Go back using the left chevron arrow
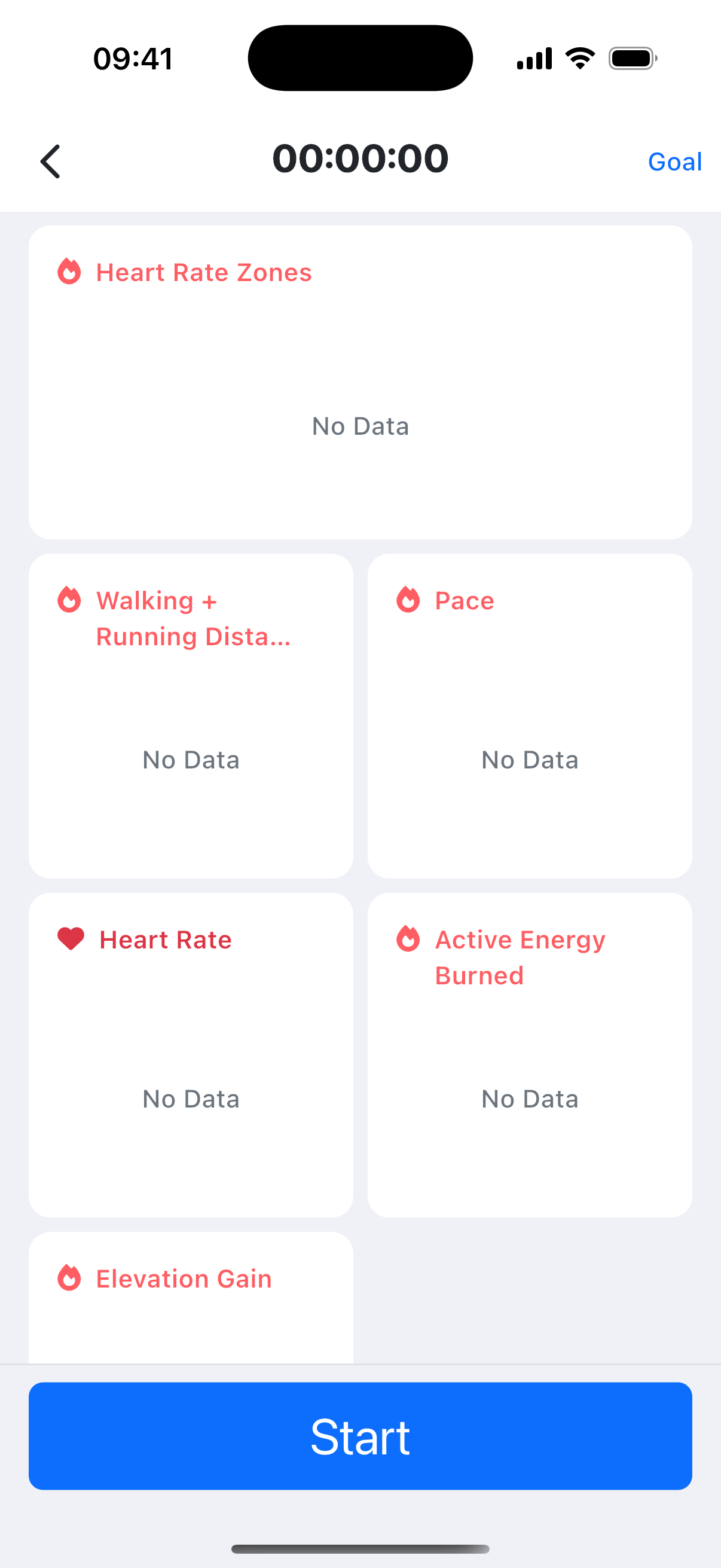 (x=50, y=161)
